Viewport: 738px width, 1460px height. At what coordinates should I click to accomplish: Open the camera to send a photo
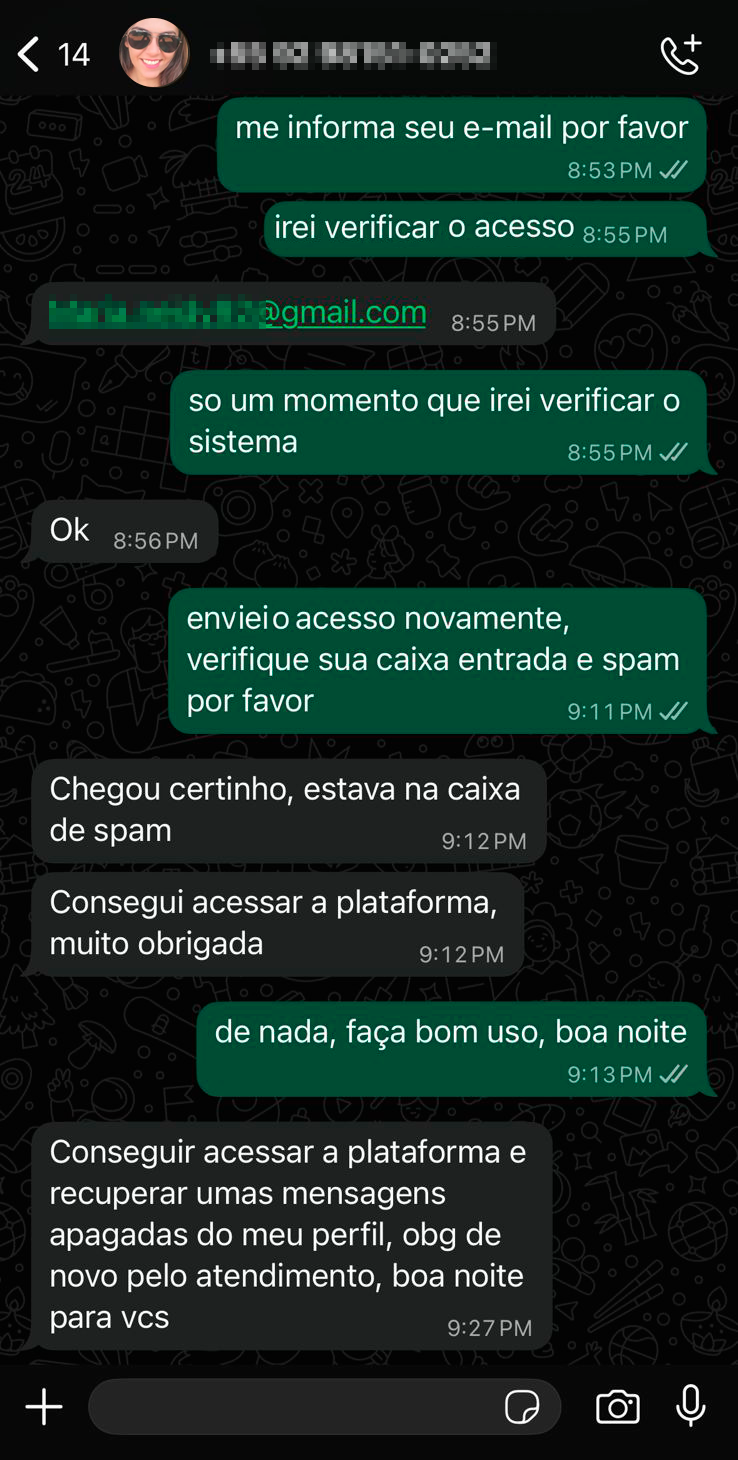[x=617, y=1407]
